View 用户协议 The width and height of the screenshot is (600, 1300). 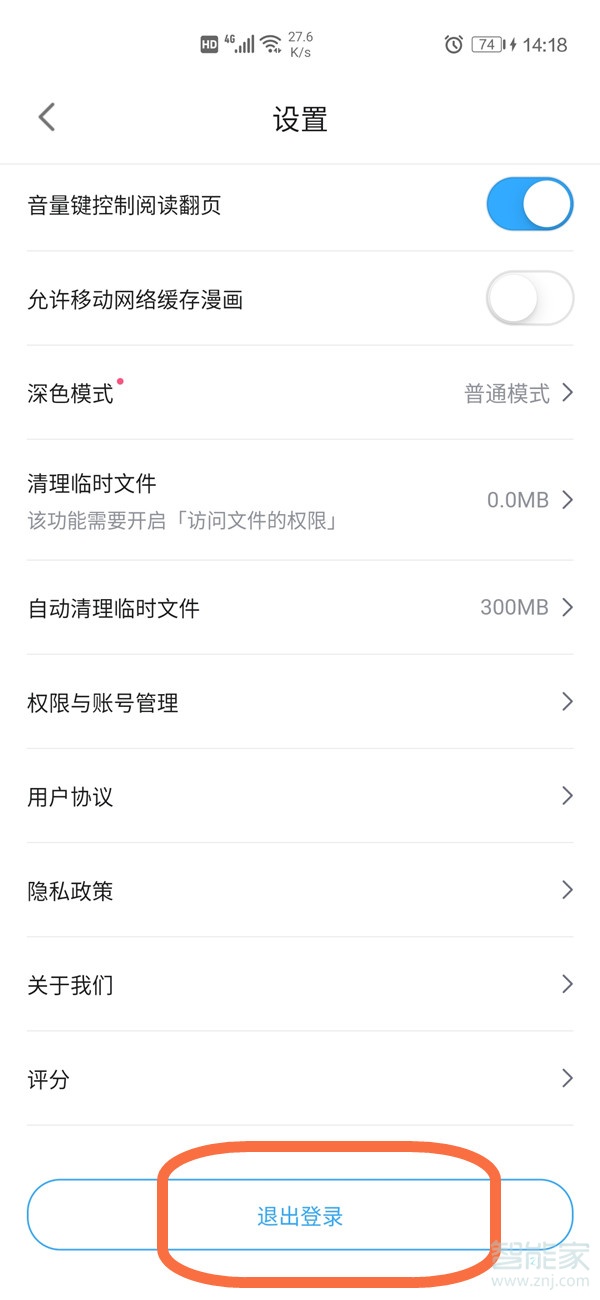coord(300,796)
